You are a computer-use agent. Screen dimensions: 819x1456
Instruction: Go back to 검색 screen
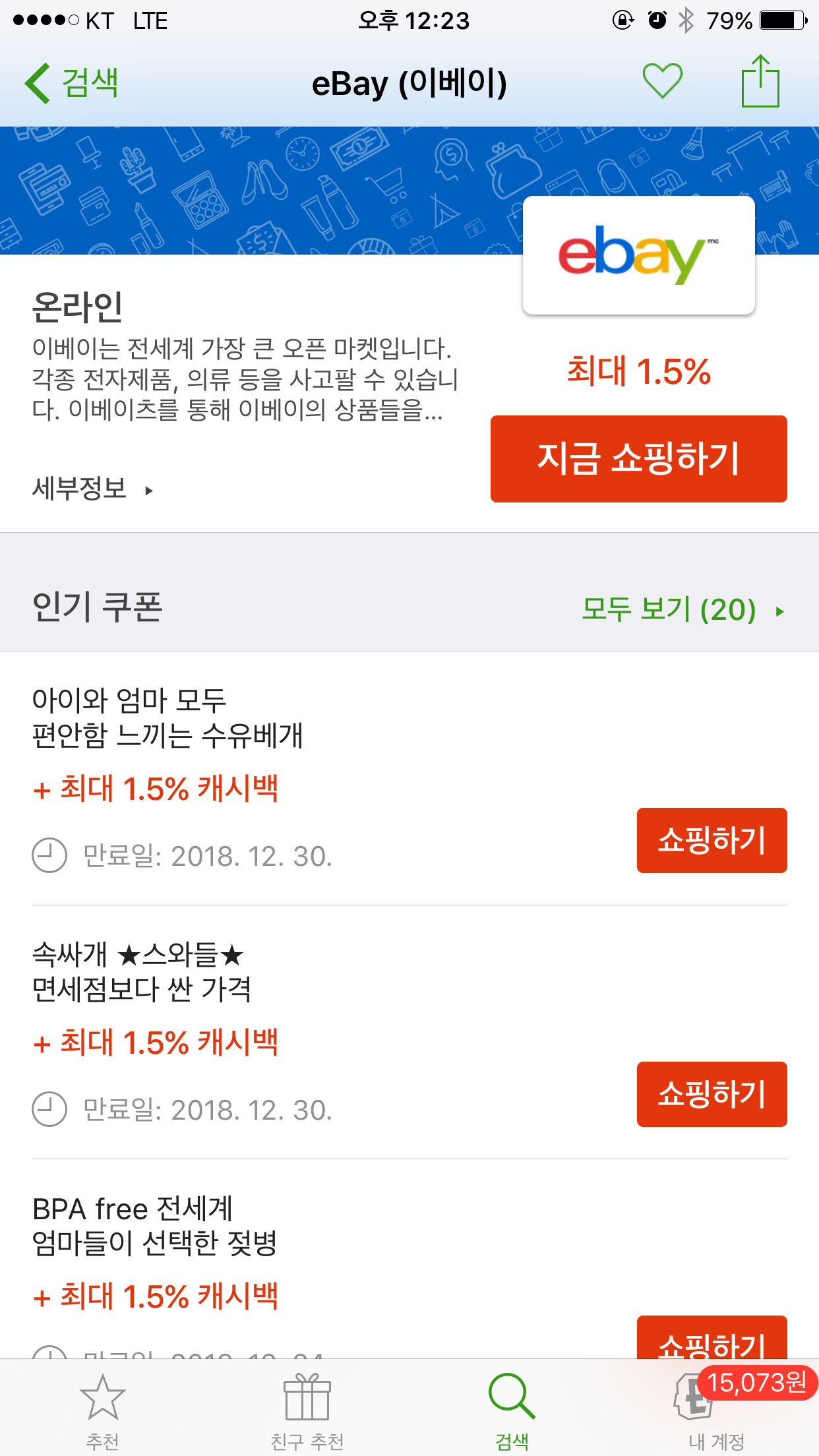pos(71,83)
